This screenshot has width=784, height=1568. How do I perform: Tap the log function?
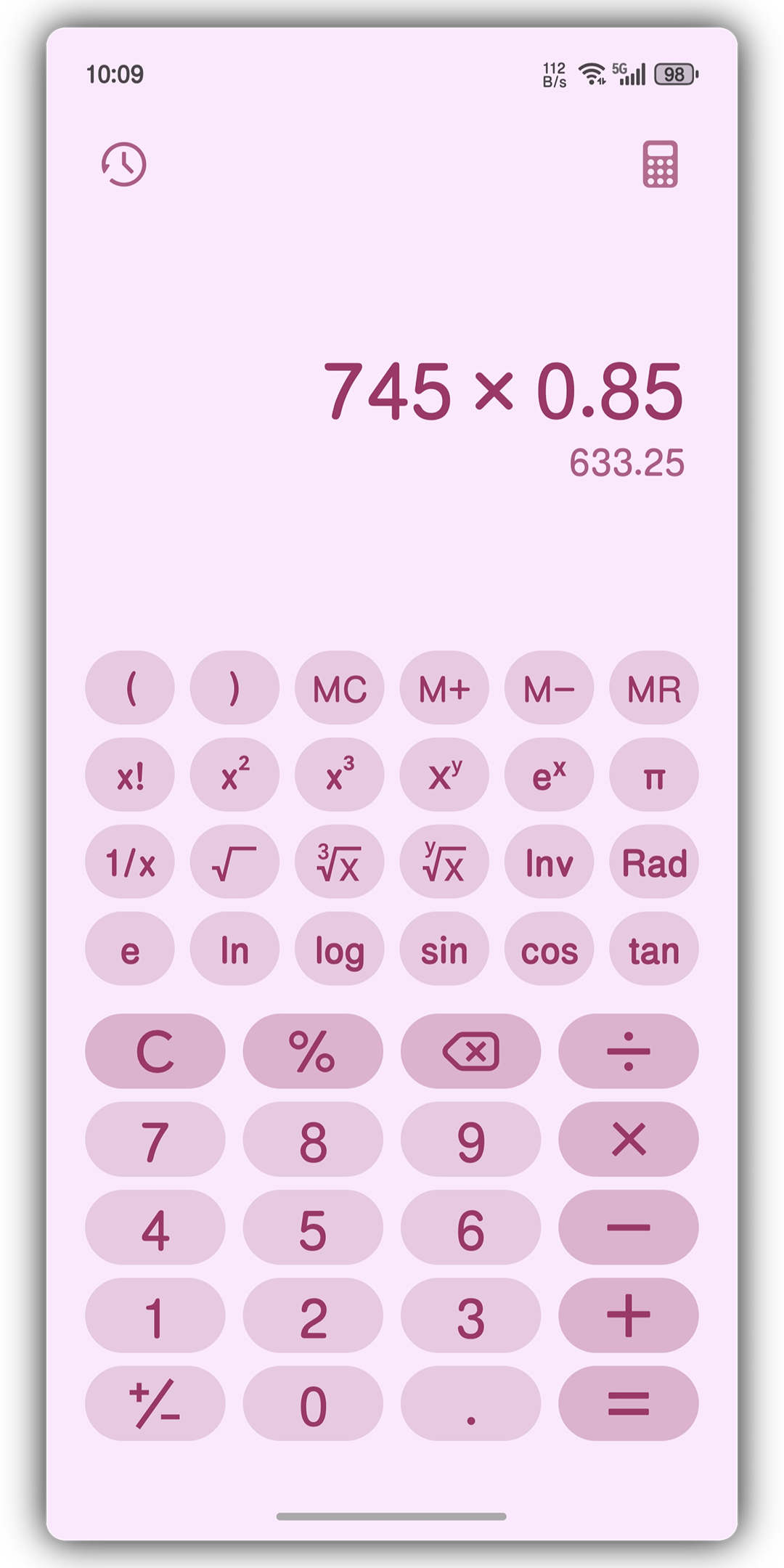tap(339, 949)
